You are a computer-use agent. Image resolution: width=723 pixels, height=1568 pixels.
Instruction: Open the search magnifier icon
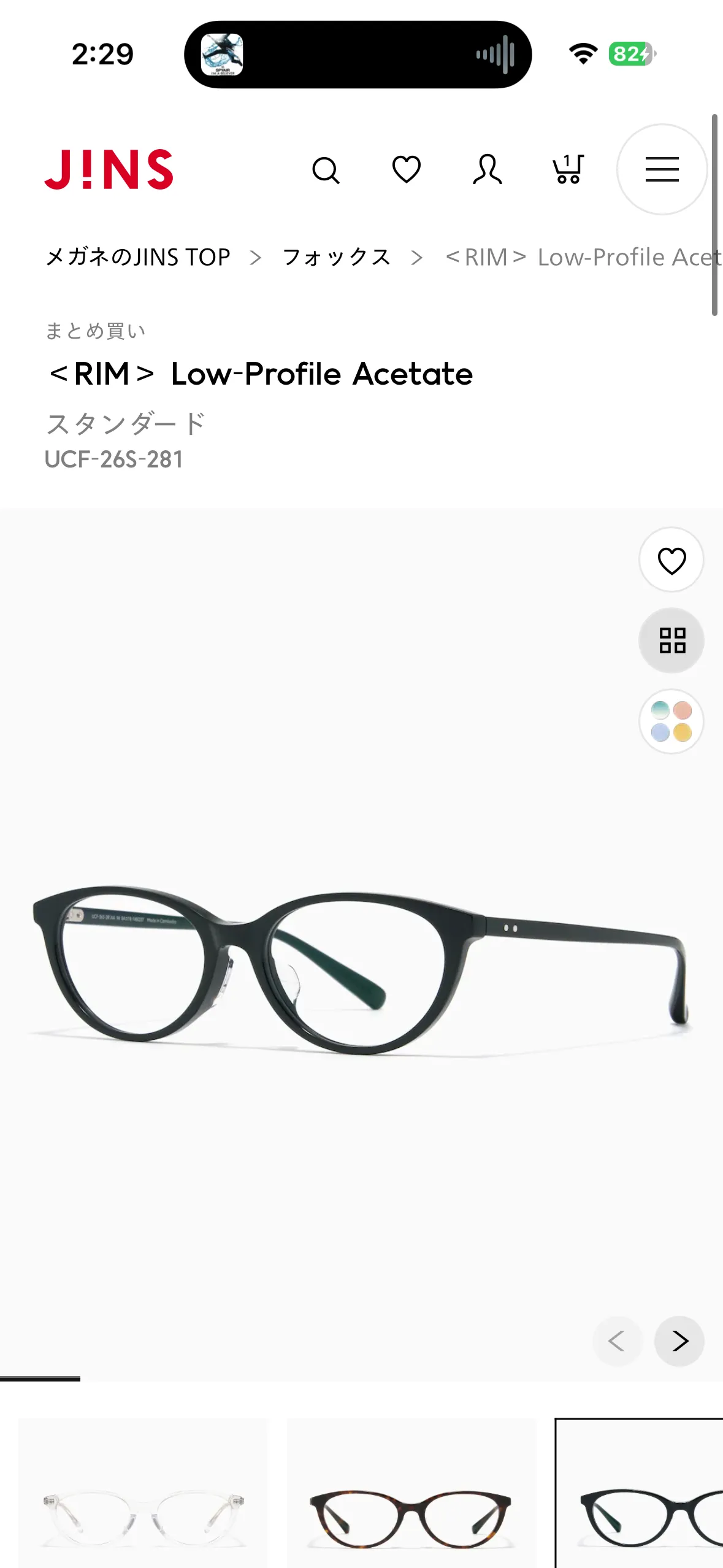326,170
